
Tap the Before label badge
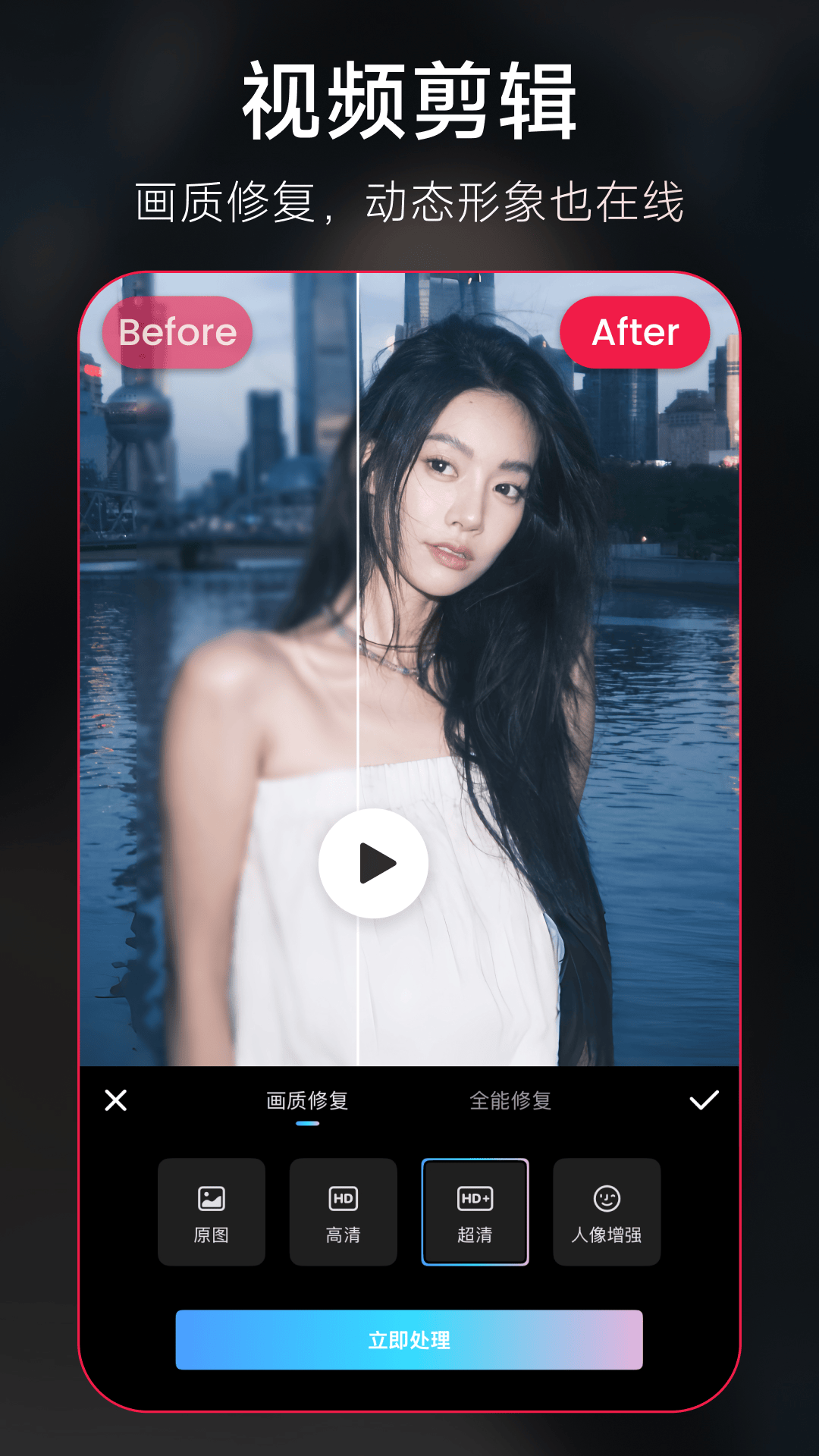pyautogui.click(x=177, y=331)
